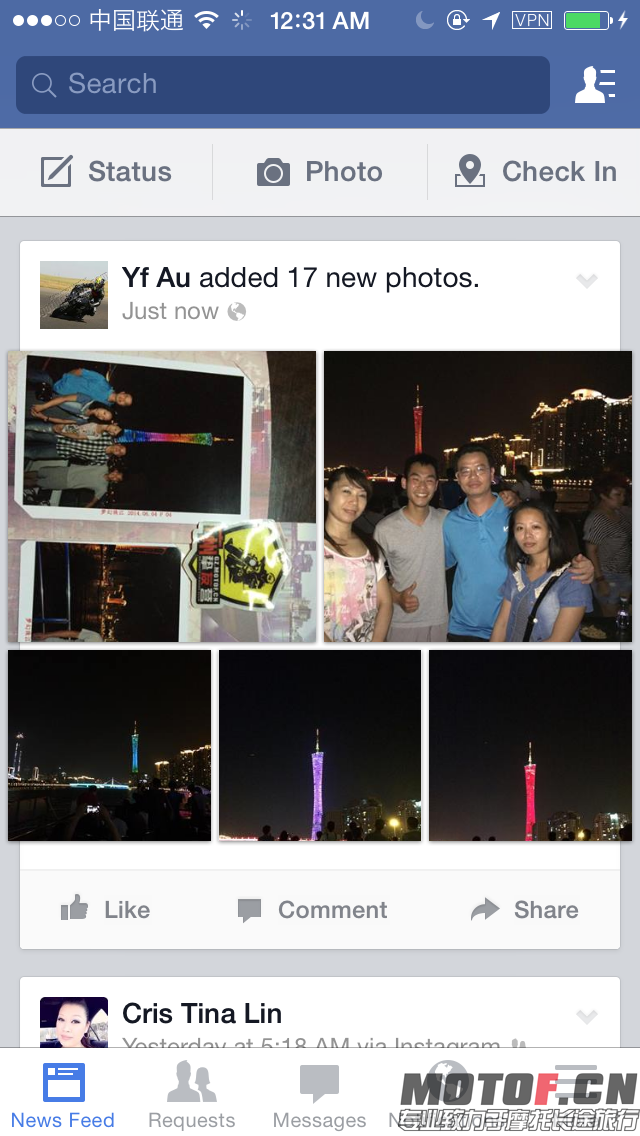Screen dimensions: 640x1136
Task: Go to the News Feed tab
Action: [x=63, y=1096]
